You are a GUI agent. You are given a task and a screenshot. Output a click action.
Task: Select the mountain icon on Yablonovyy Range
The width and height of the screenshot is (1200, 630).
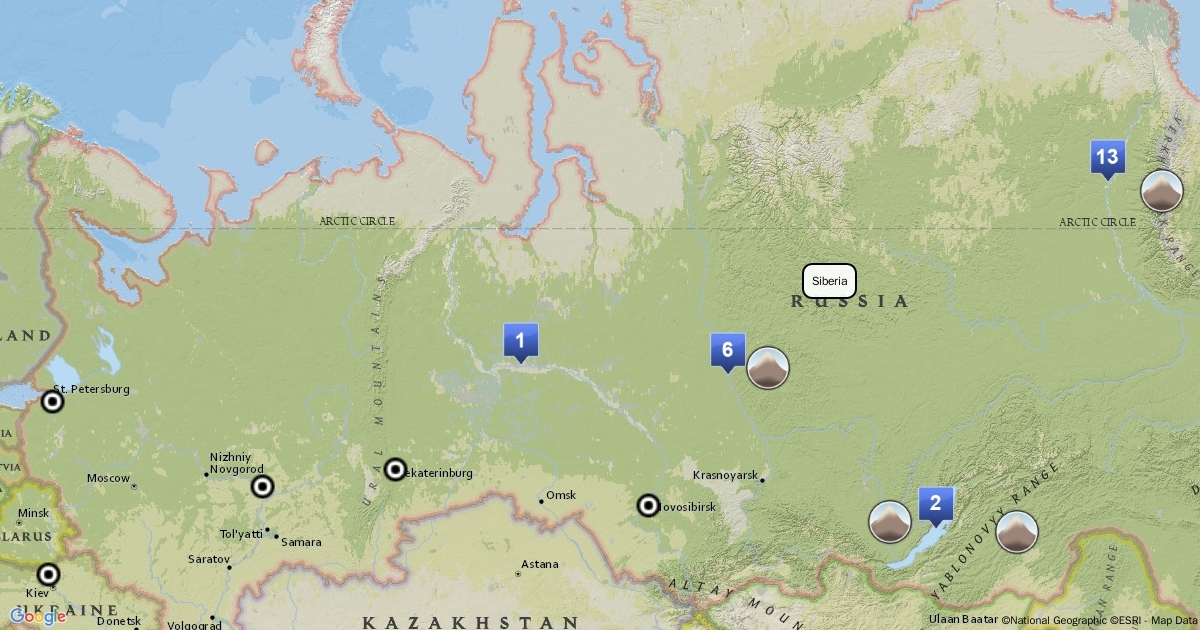point(1017,532)
